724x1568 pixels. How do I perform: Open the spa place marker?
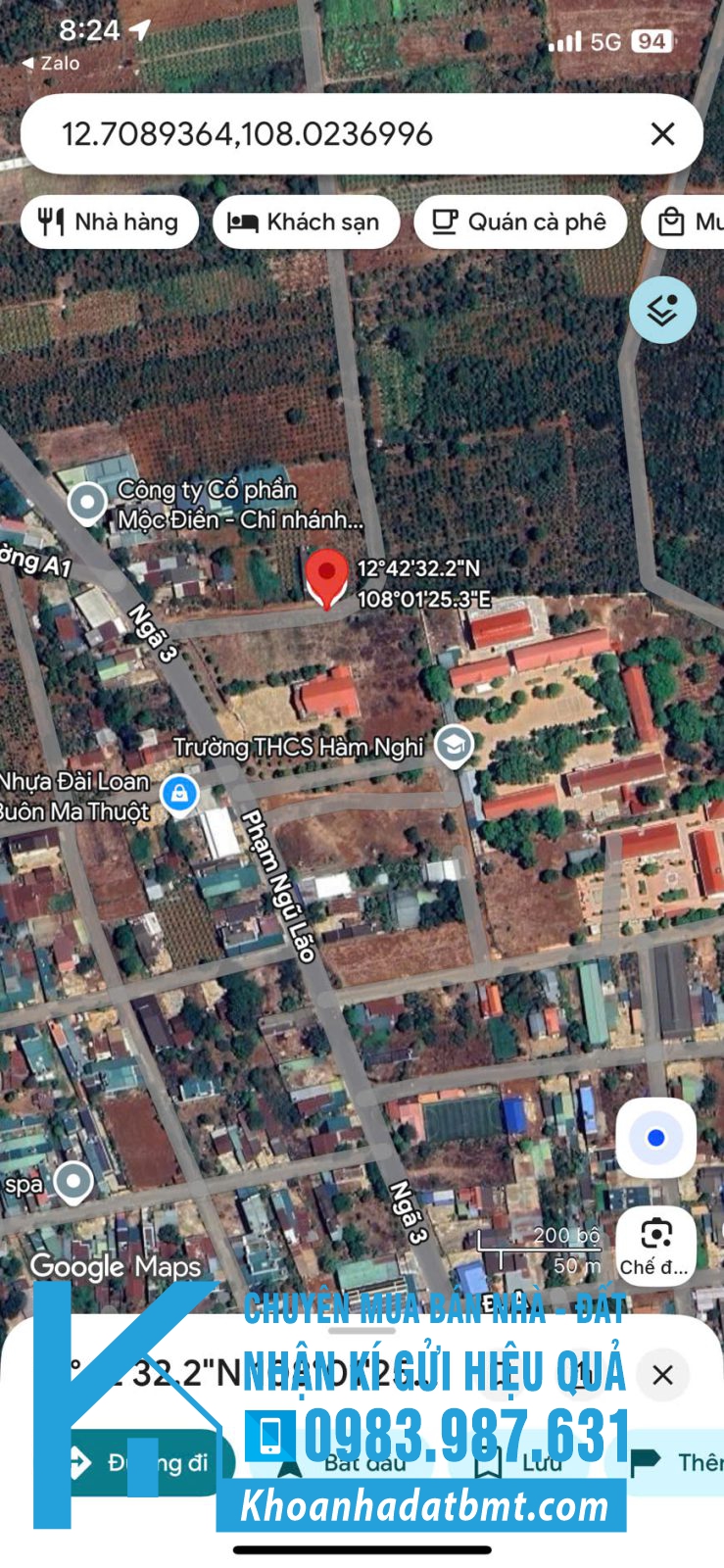[x=73, y=1184]
